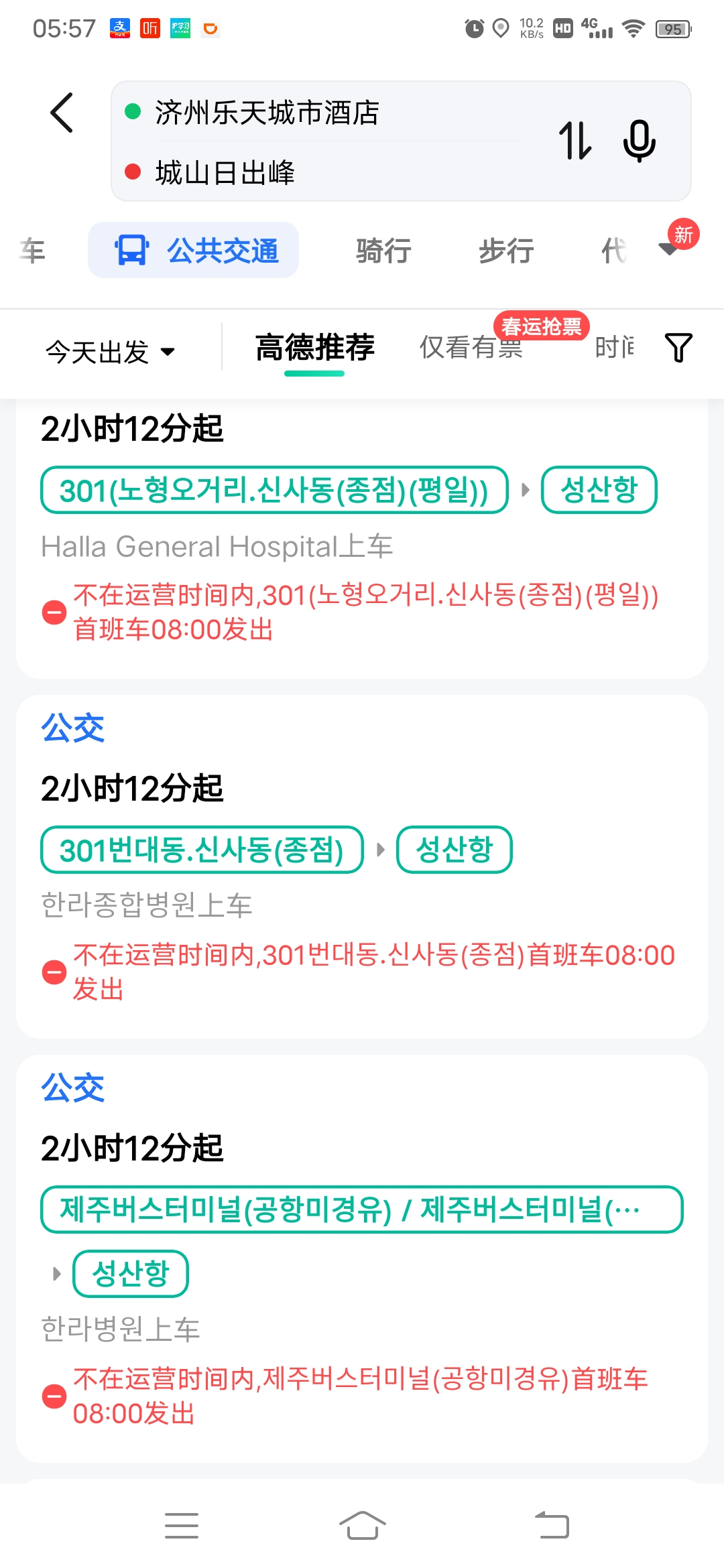Viewport: 724px width, 1568px height.
Task: Switch to the 骑行 tab
Action: coord(383,251)
